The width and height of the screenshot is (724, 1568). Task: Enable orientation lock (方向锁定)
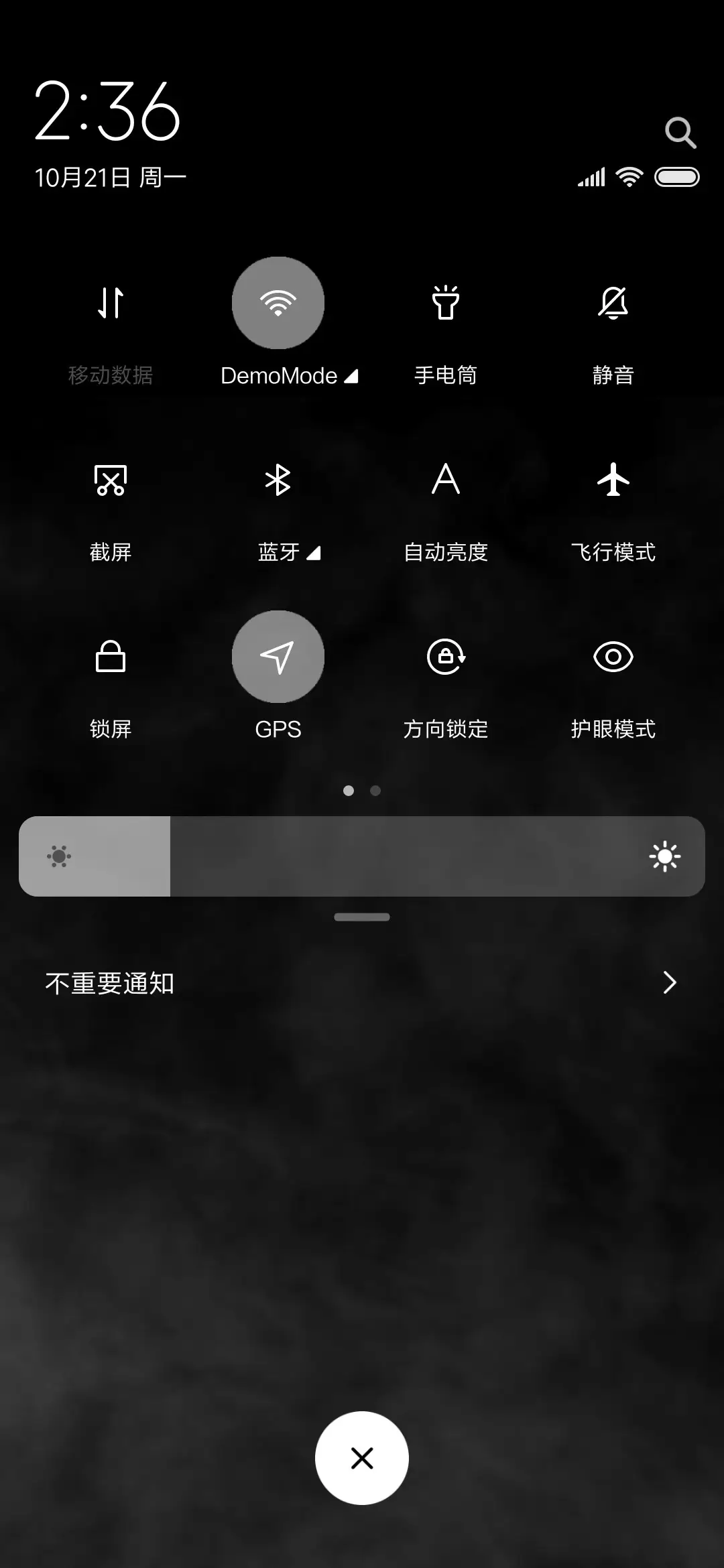click(x=446, y=657)
